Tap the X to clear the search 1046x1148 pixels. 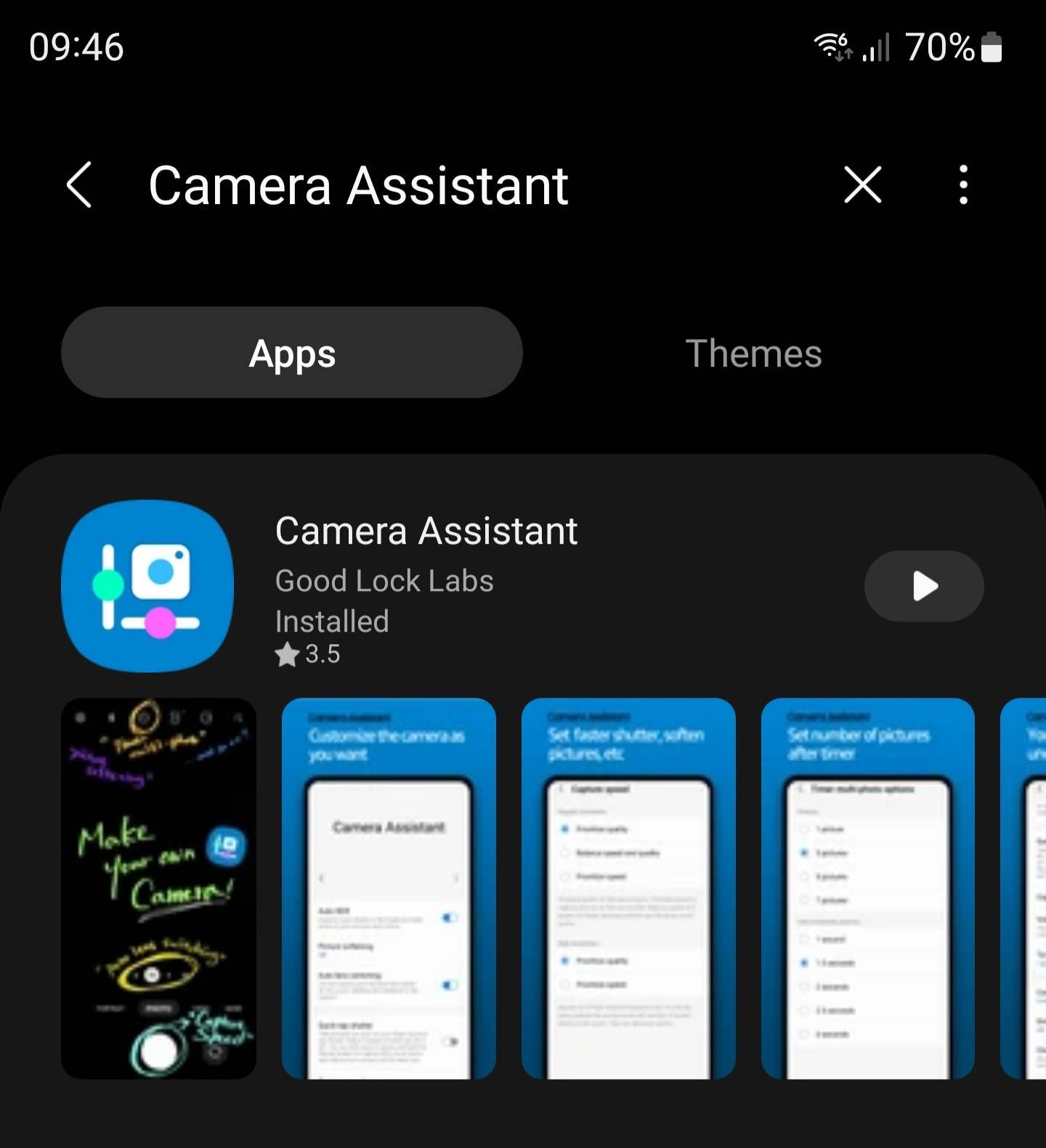click(x=863, y=186)
